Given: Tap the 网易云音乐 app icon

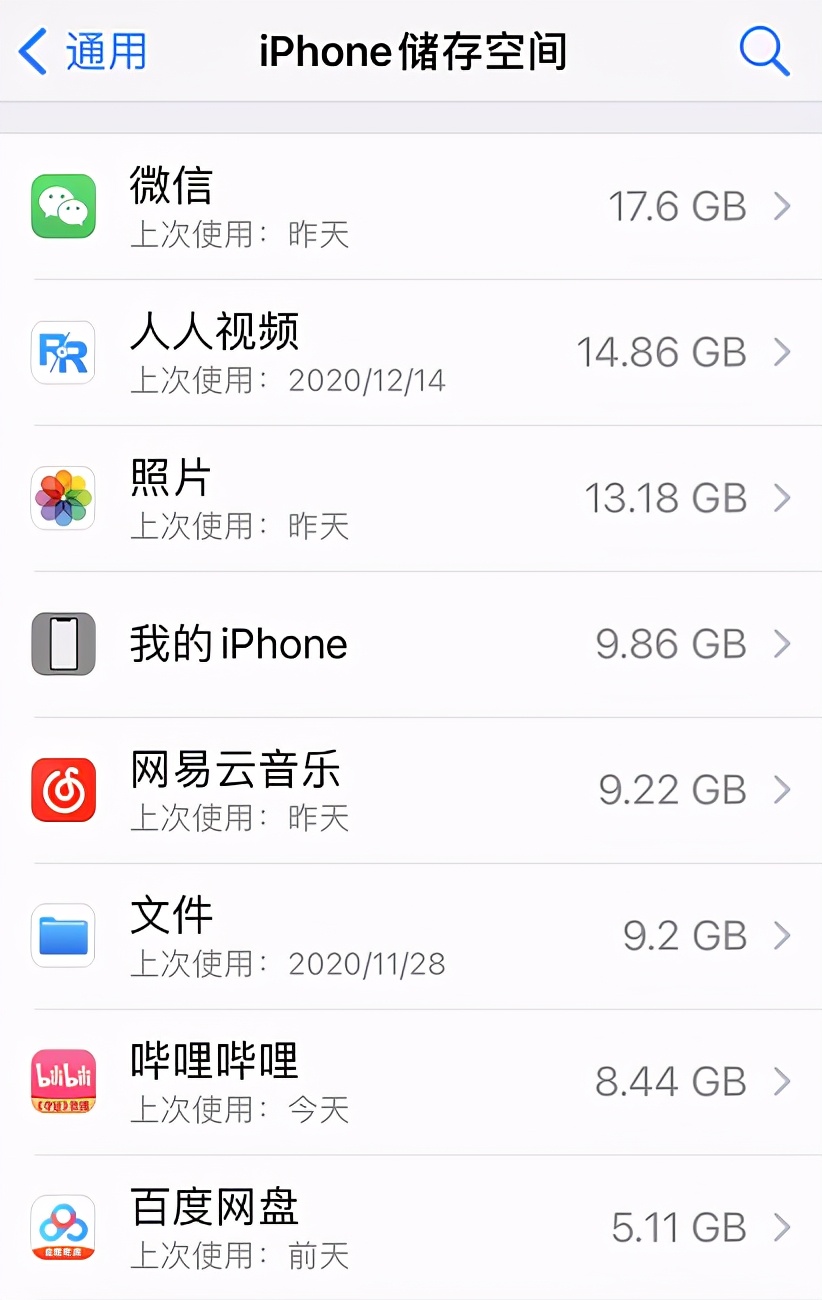Looking at the screenshot, I should (x=62, y=790).
